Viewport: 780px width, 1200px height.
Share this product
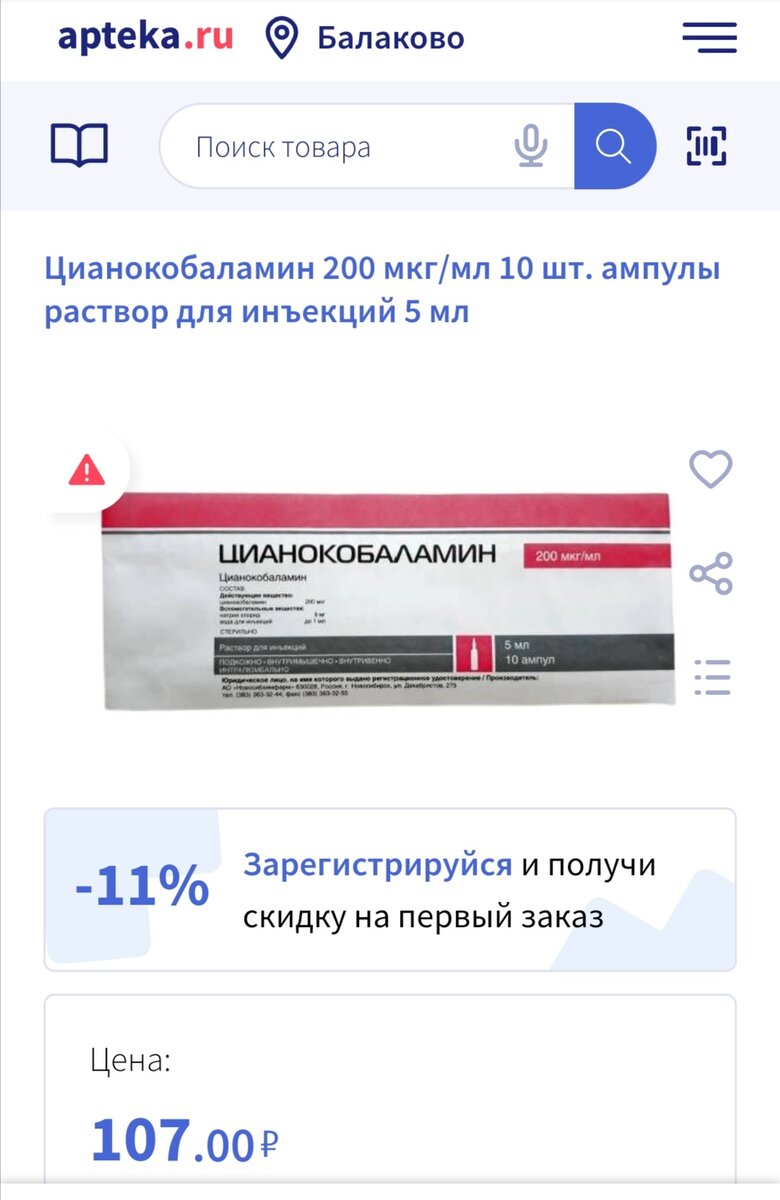tap(711, 573)
